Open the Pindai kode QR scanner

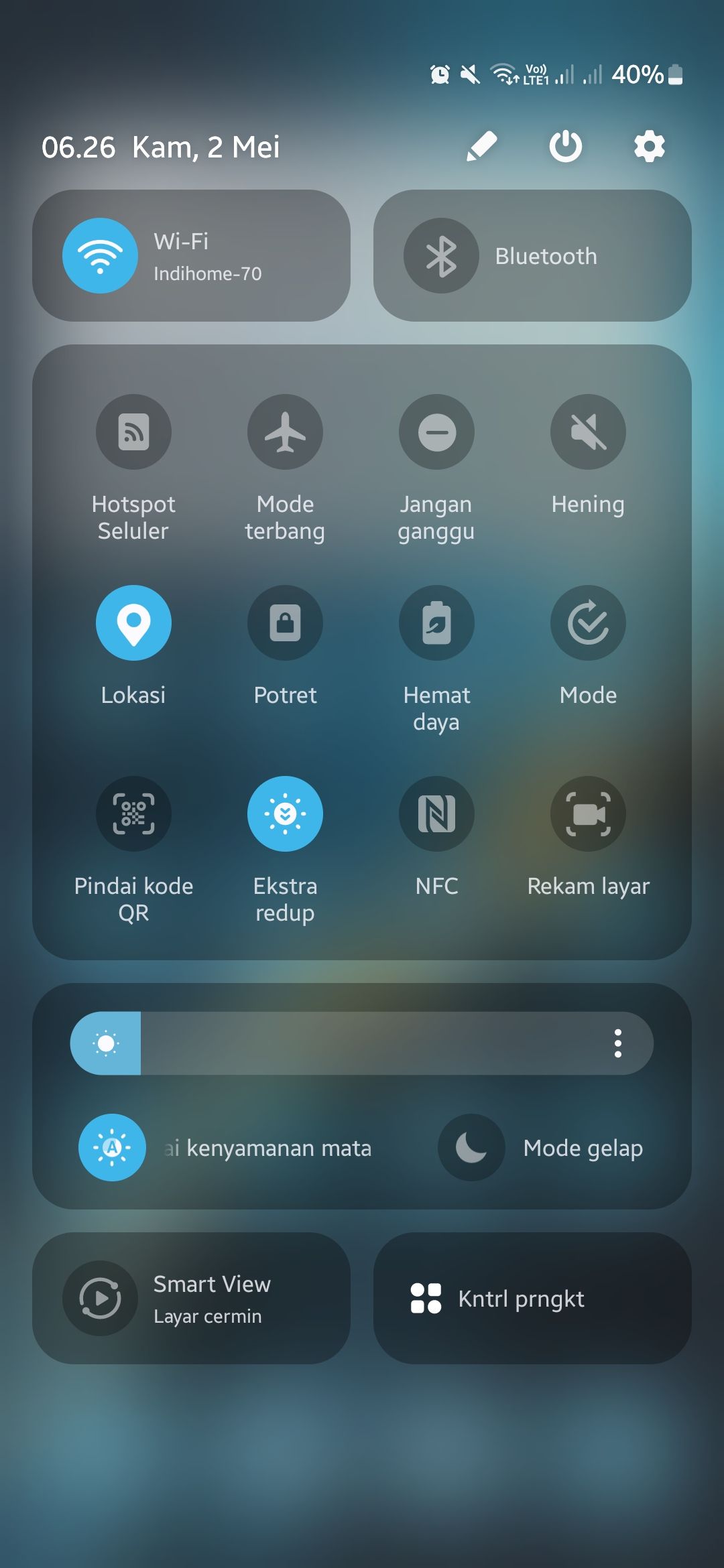pos(133,813)
